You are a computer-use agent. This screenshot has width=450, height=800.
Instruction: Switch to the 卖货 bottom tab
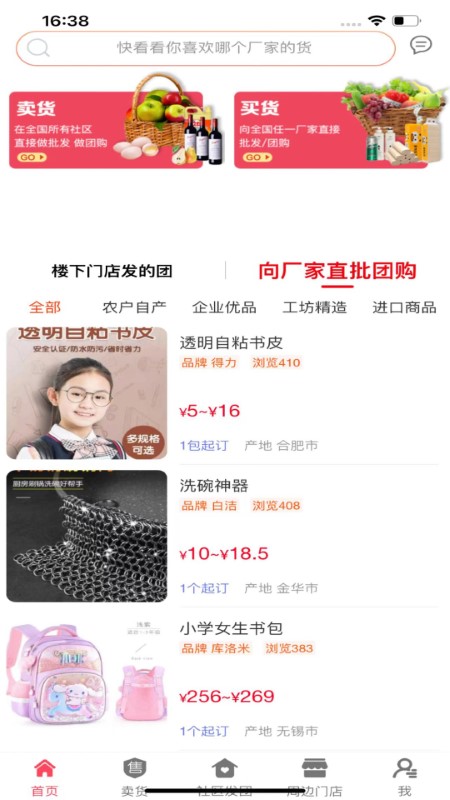click(135, 777)
